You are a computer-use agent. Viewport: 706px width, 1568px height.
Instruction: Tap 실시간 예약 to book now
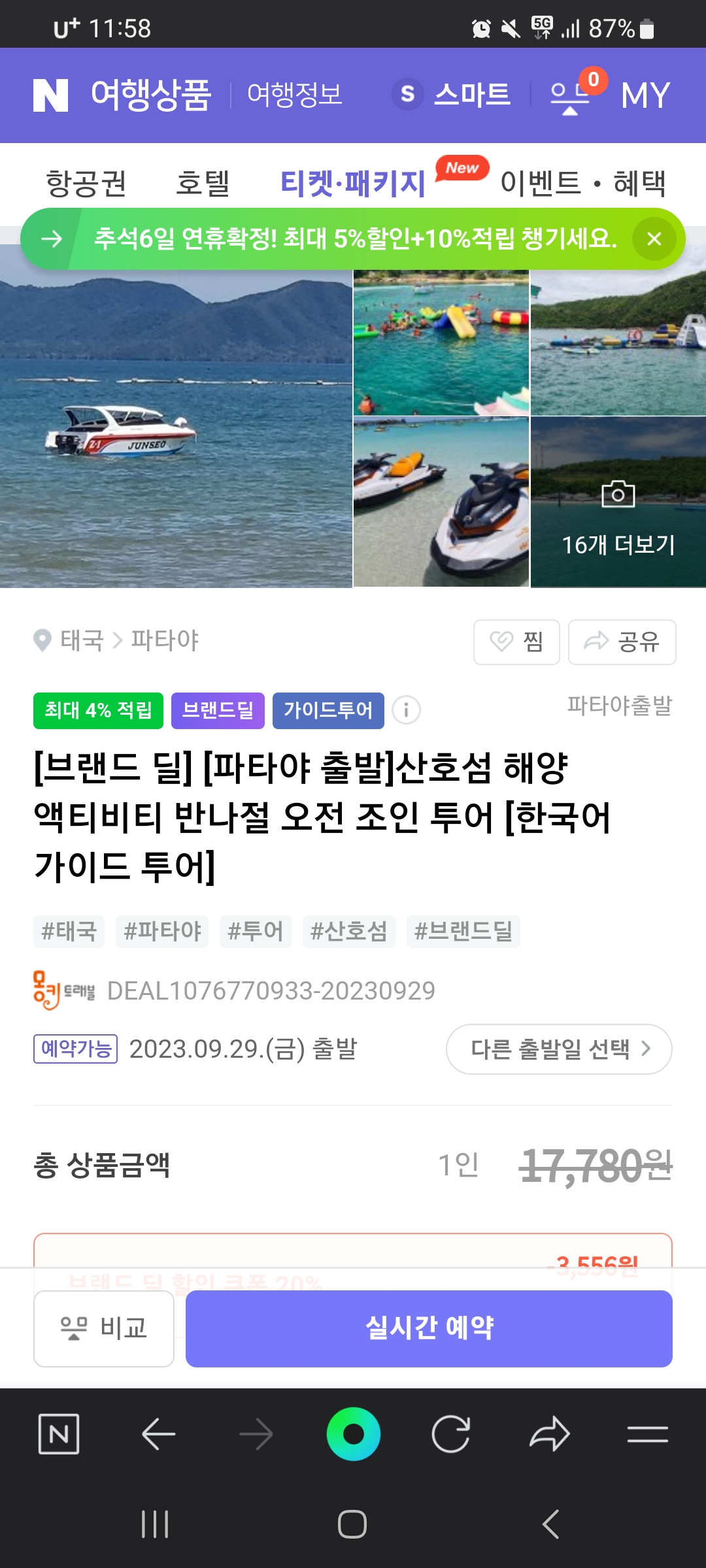[x=429, y=1328]
